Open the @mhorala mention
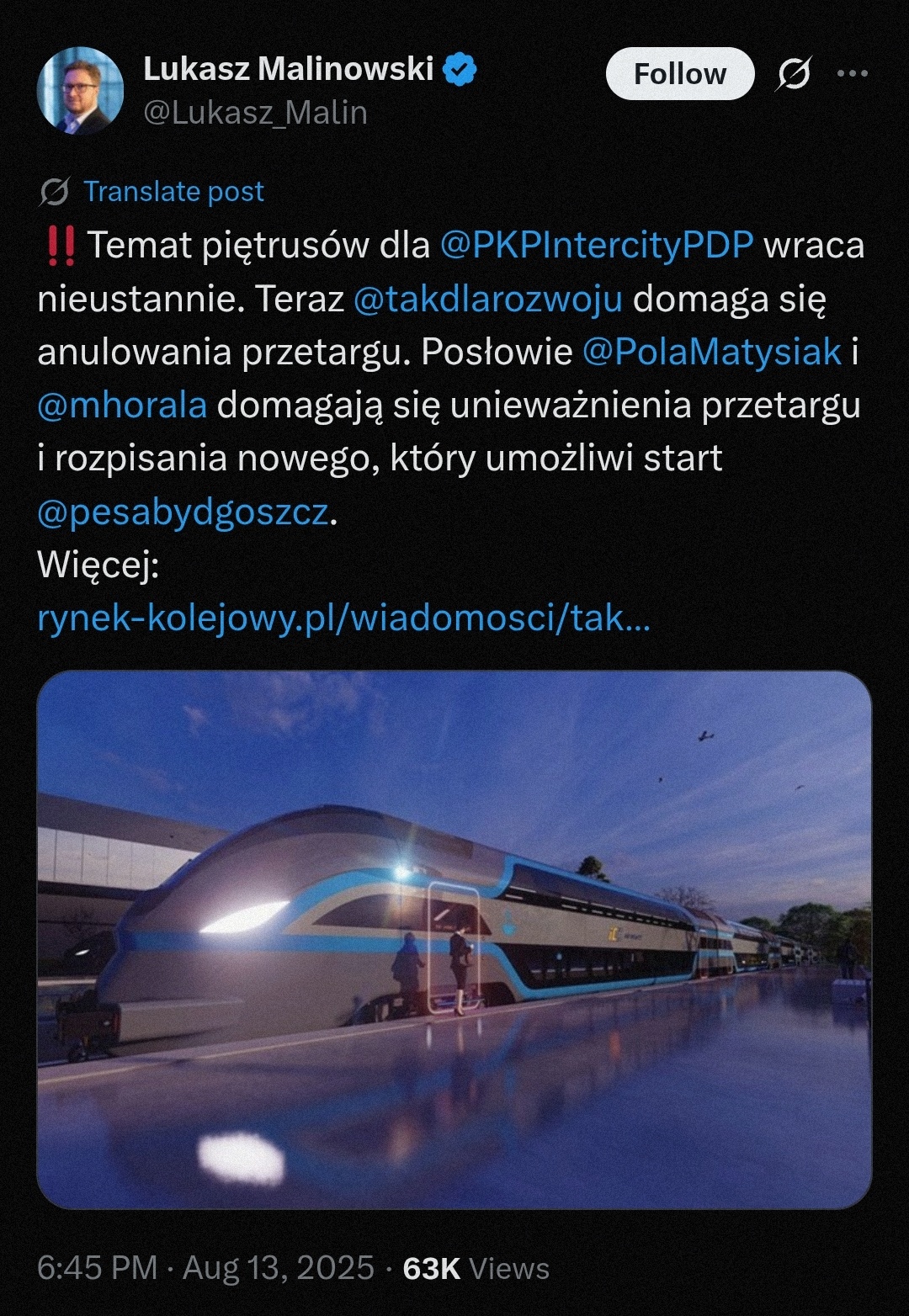Viewport: 909px width, 1316px height. 122,405
